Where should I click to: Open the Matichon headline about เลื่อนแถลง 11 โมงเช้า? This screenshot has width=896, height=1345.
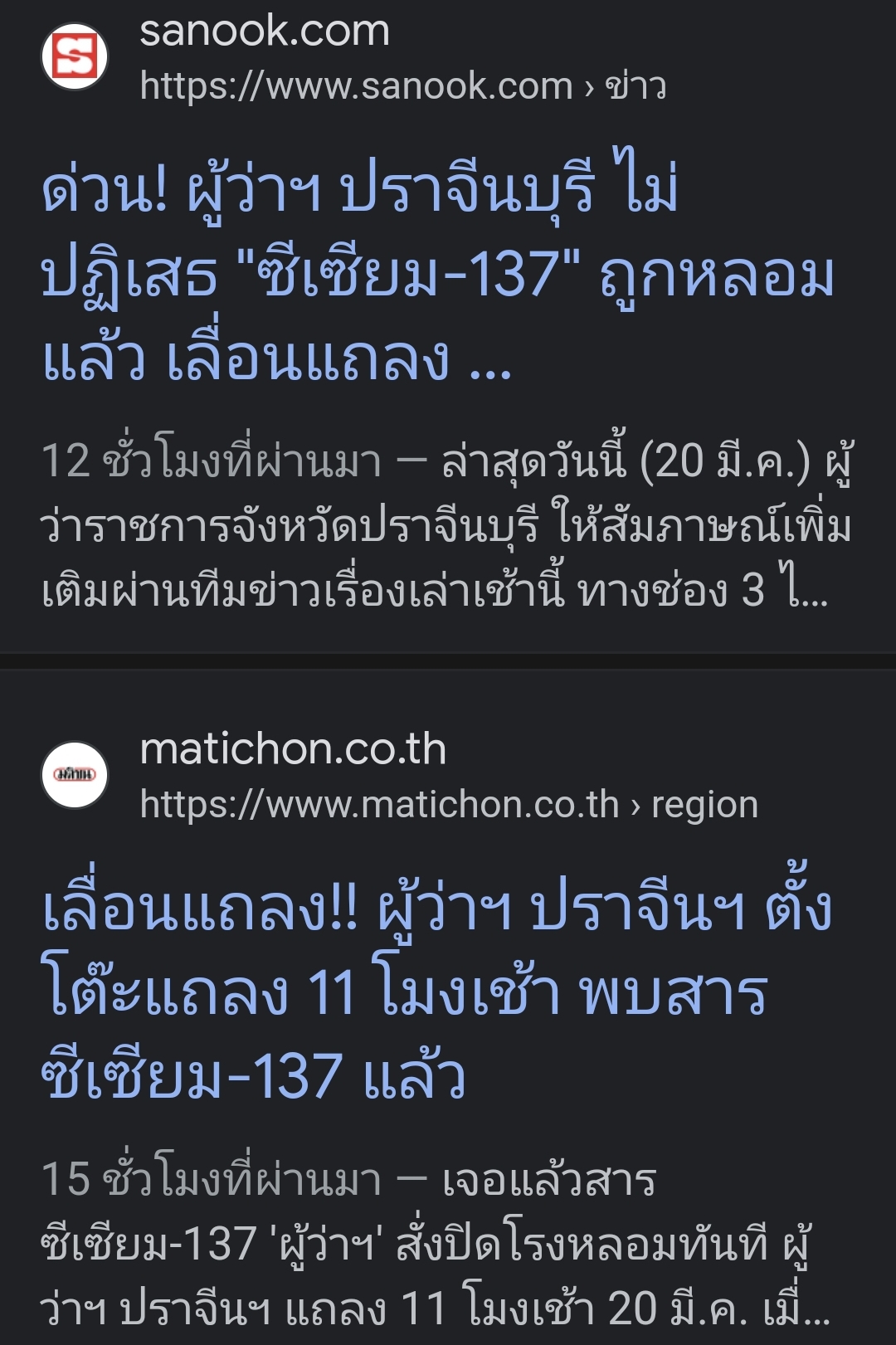click(436, 992)
